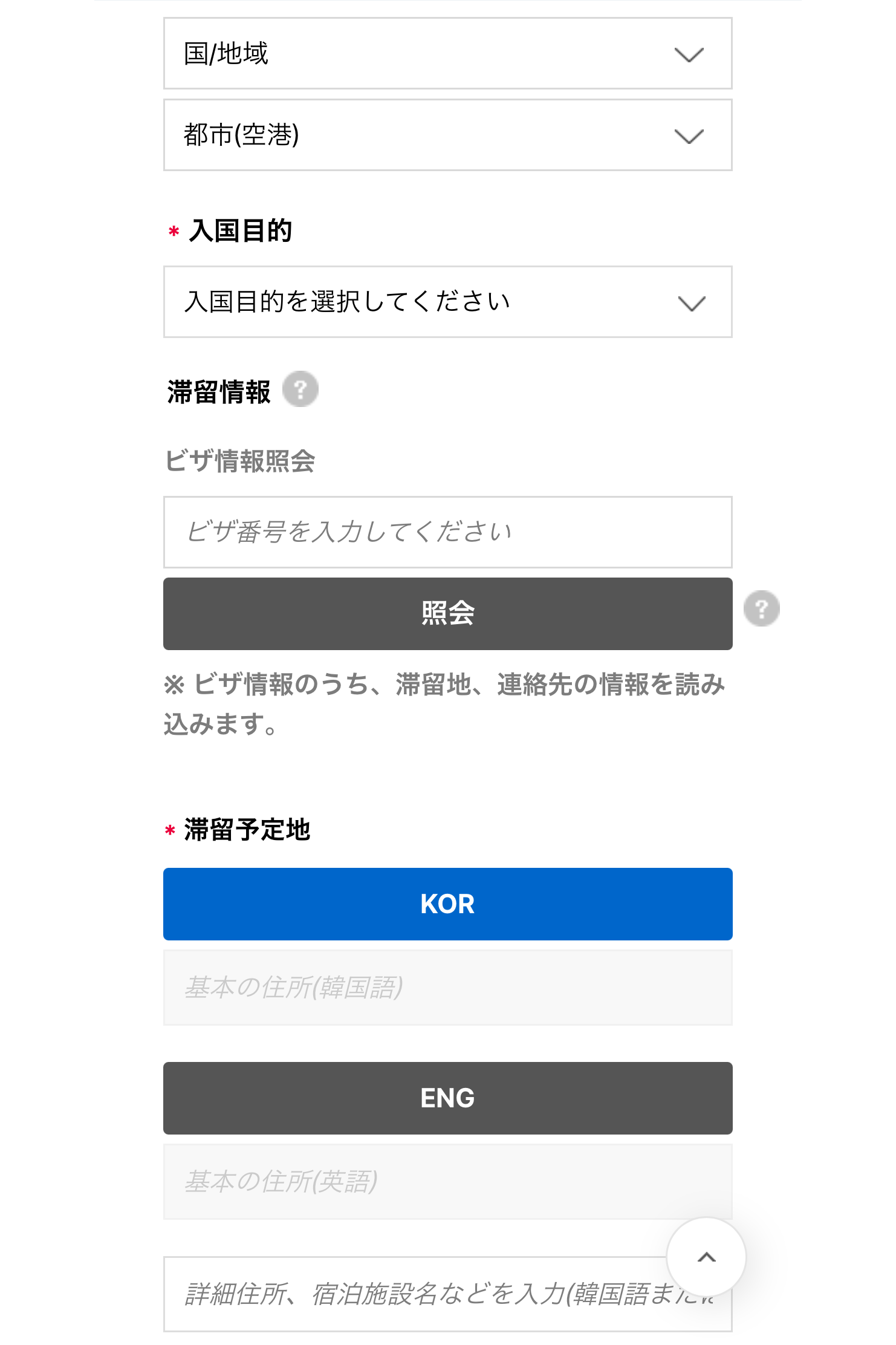Expand the 都市(空港) city dropdown
This screenshot has width=896, height=1345.
point(447,135)
